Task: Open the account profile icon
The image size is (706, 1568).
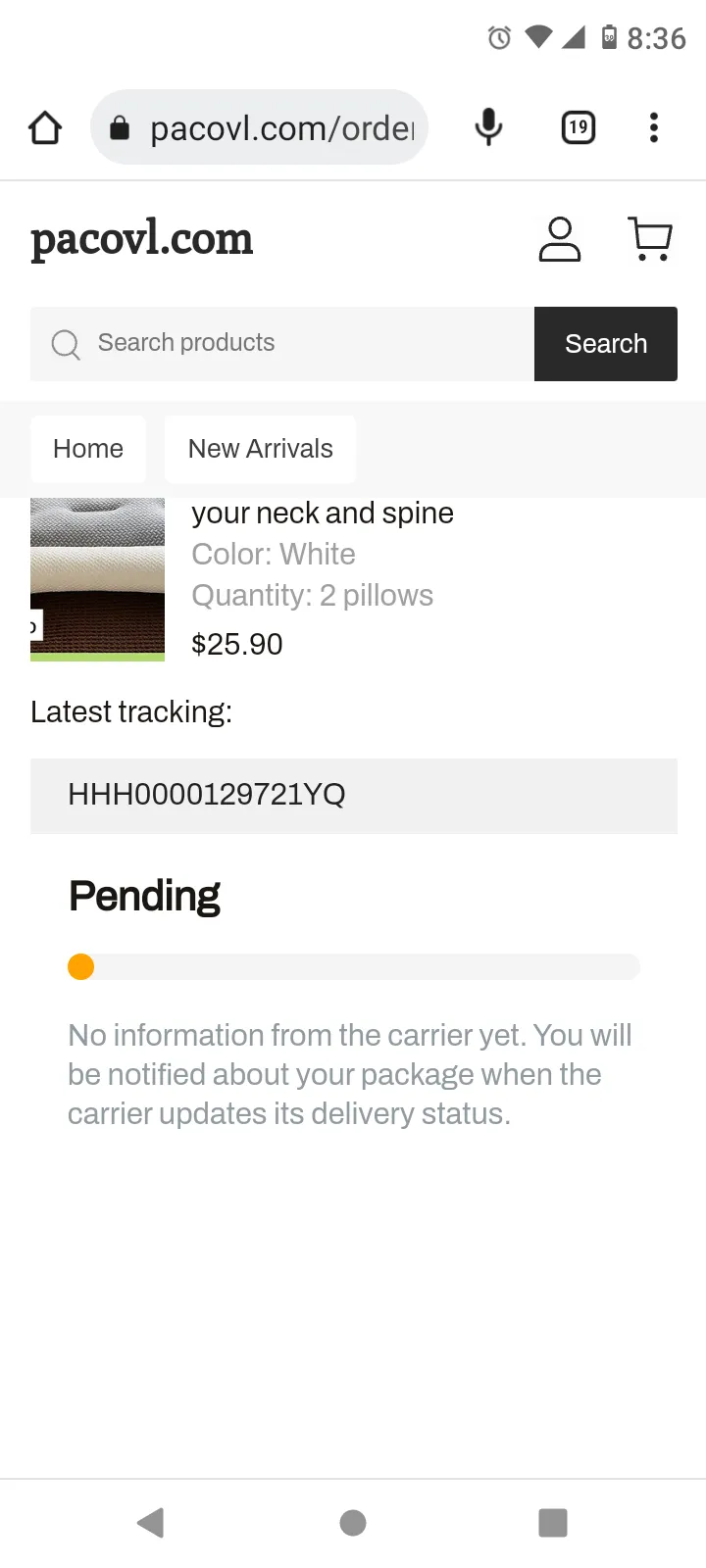Action: point(560,240)
